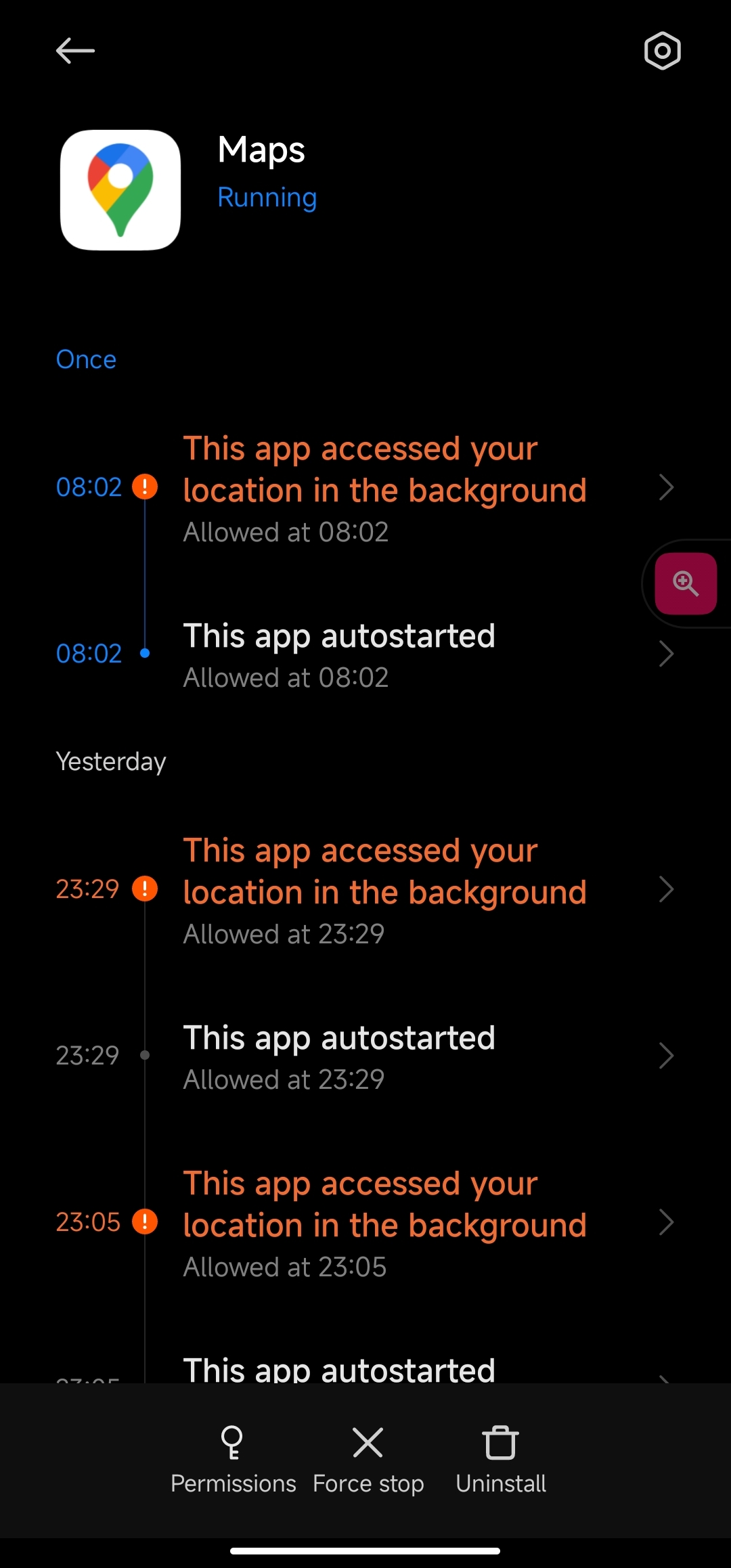
Task: Force stop the Maps app
Action: (368, 1460)
